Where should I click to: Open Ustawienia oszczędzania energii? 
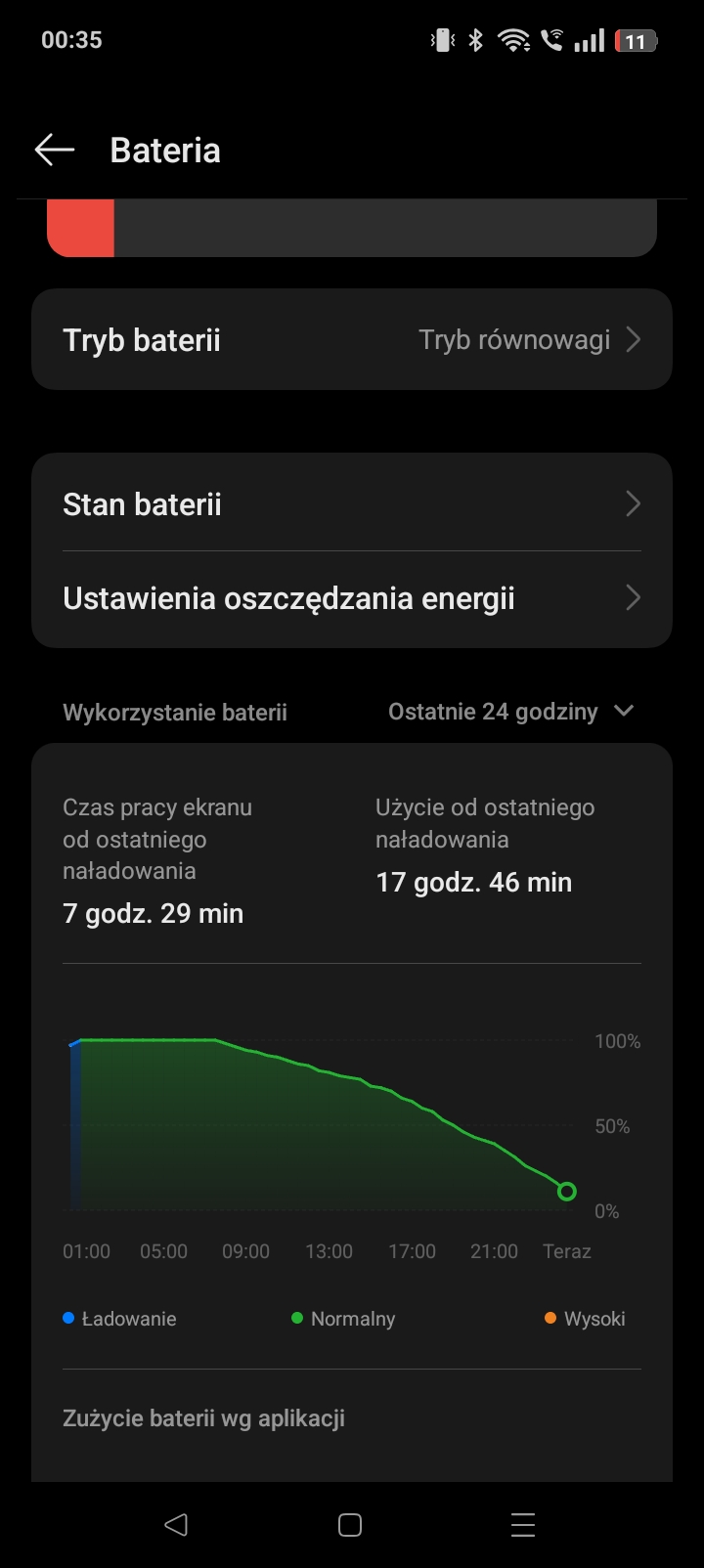coord(352,598)
